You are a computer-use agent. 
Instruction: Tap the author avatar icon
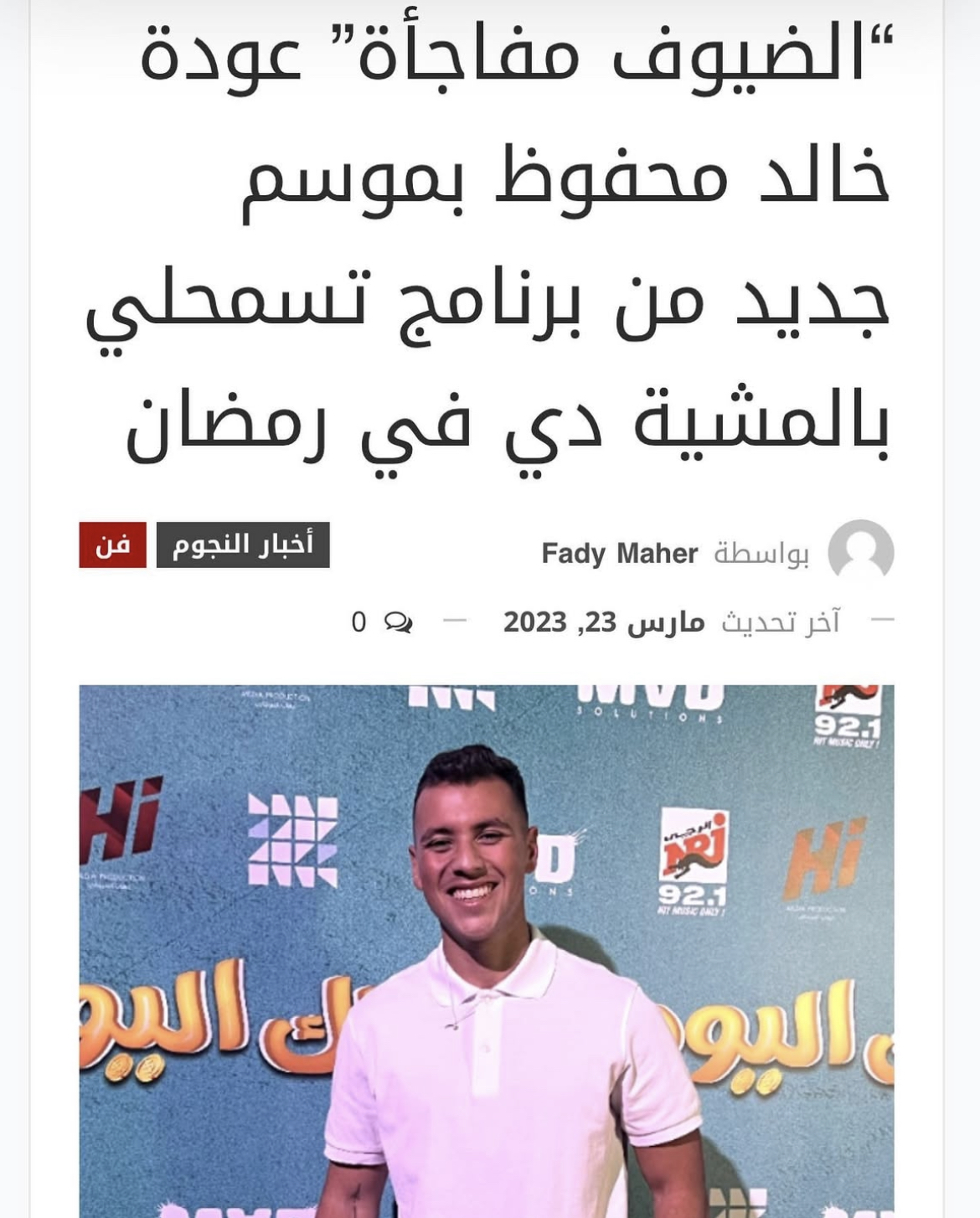click(860, 551)
